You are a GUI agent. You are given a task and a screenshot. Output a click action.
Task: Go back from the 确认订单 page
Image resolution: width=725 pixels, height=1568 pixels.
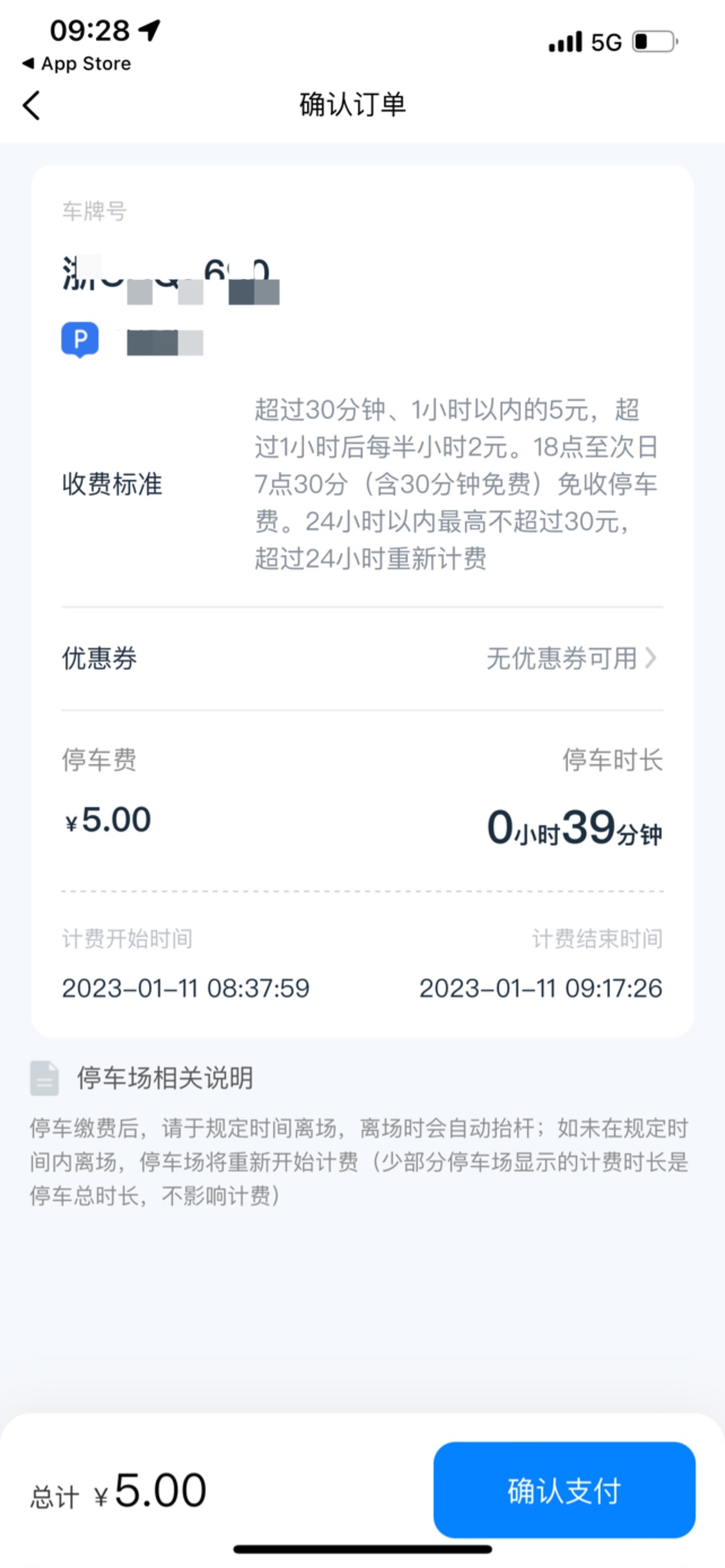tap(32, 105)
